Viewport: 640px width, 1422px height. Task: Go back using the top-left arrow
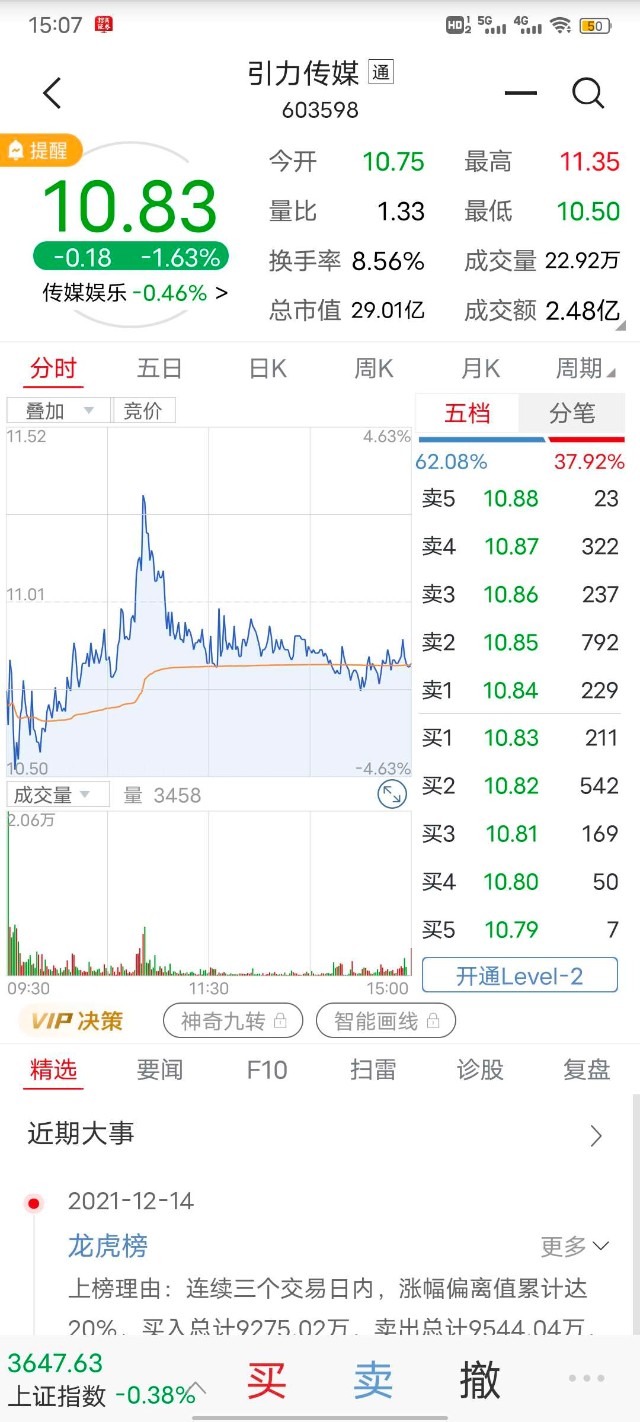[52, 93]
